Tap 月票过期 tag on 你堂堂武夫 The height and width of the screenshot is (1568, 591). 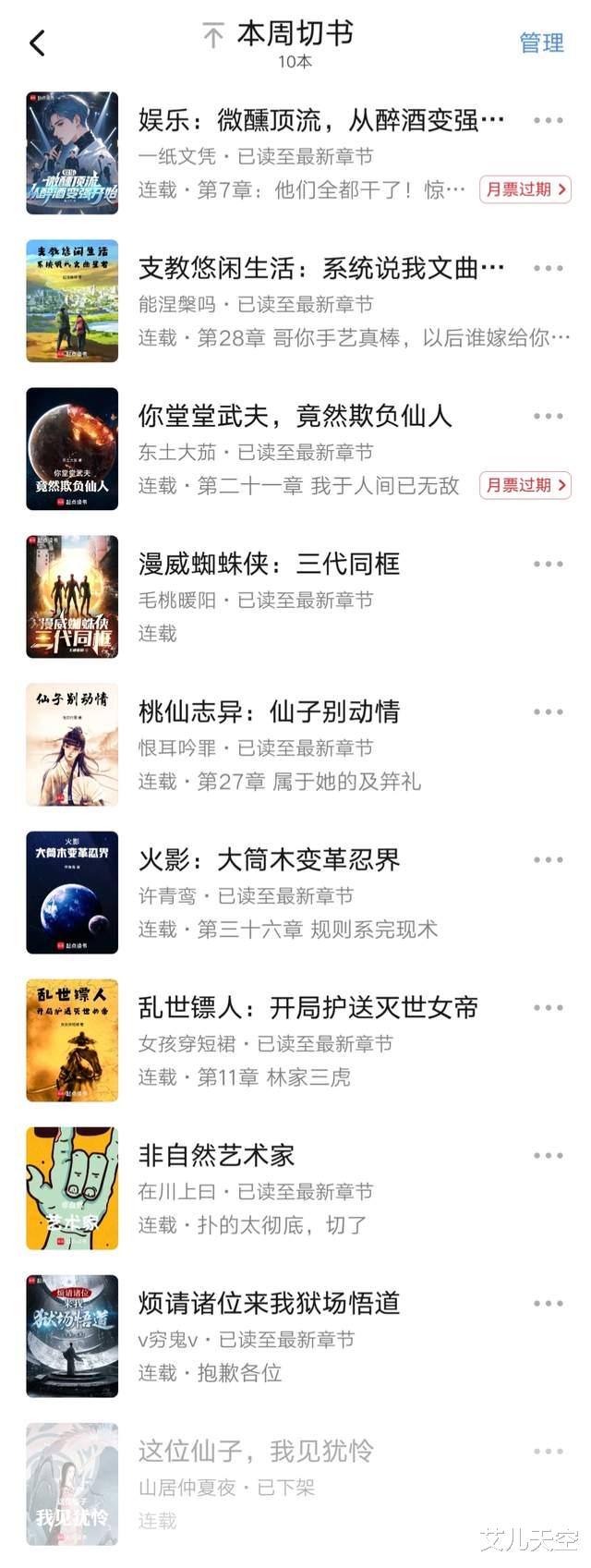(x=525, y=485)
